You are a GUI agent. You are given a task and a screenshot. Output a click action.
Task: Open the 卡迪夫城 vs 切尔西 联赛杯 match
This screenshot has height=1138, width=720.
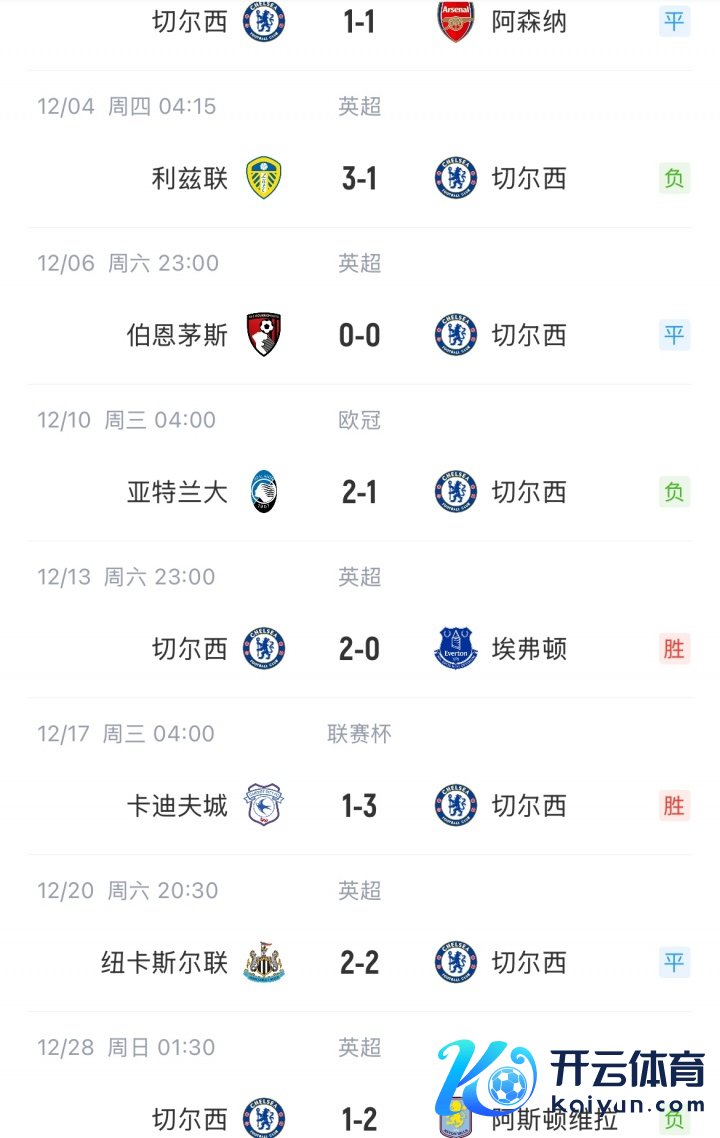[x=359, y=806]
